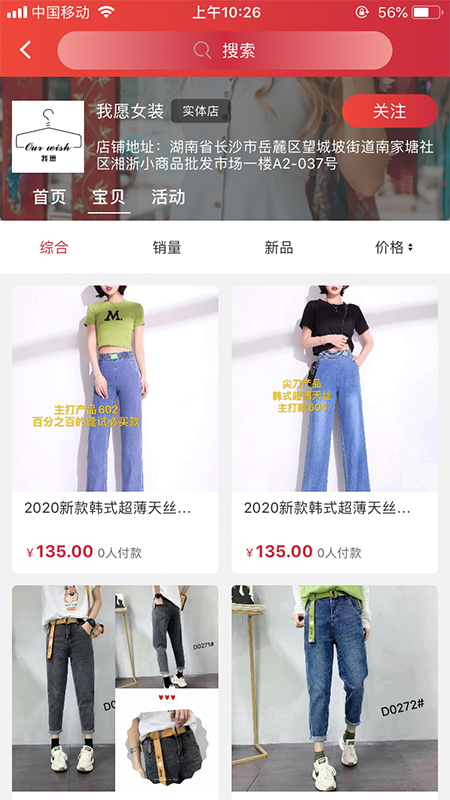Select the 宝贝 tab
The height and width of the screenshot is (800, 450).
(109, 197)
